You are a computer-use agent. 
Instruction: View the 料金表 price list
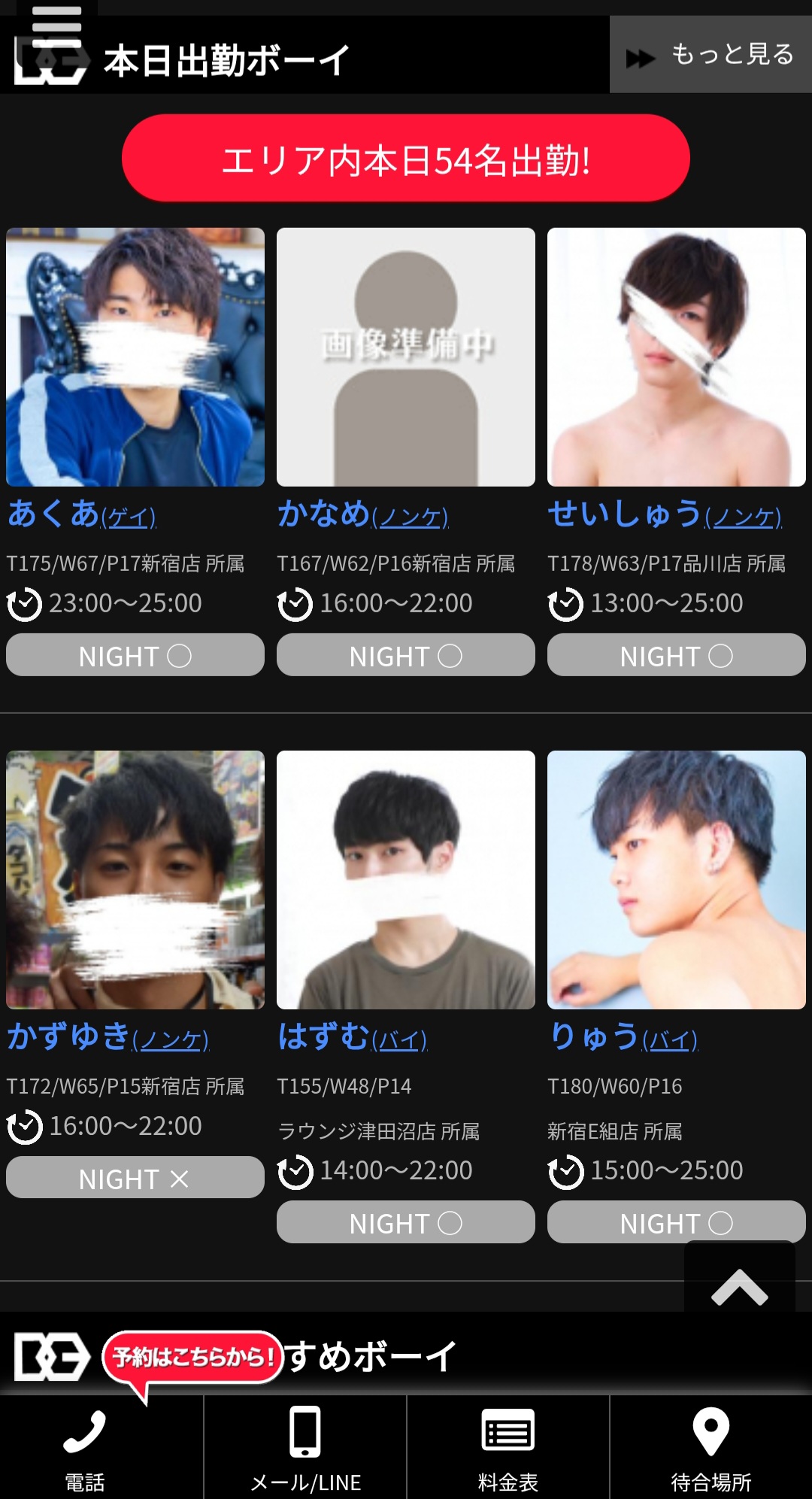coord(508,1448)
